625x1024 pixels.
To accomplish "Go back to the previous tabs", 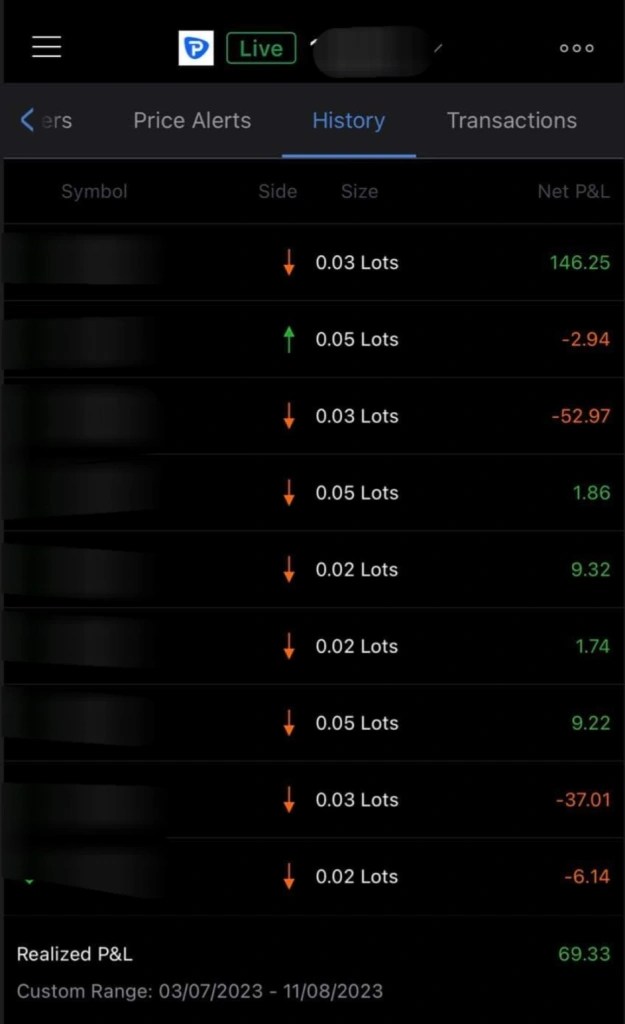I will pyautogui.click(x=28, y=121).
